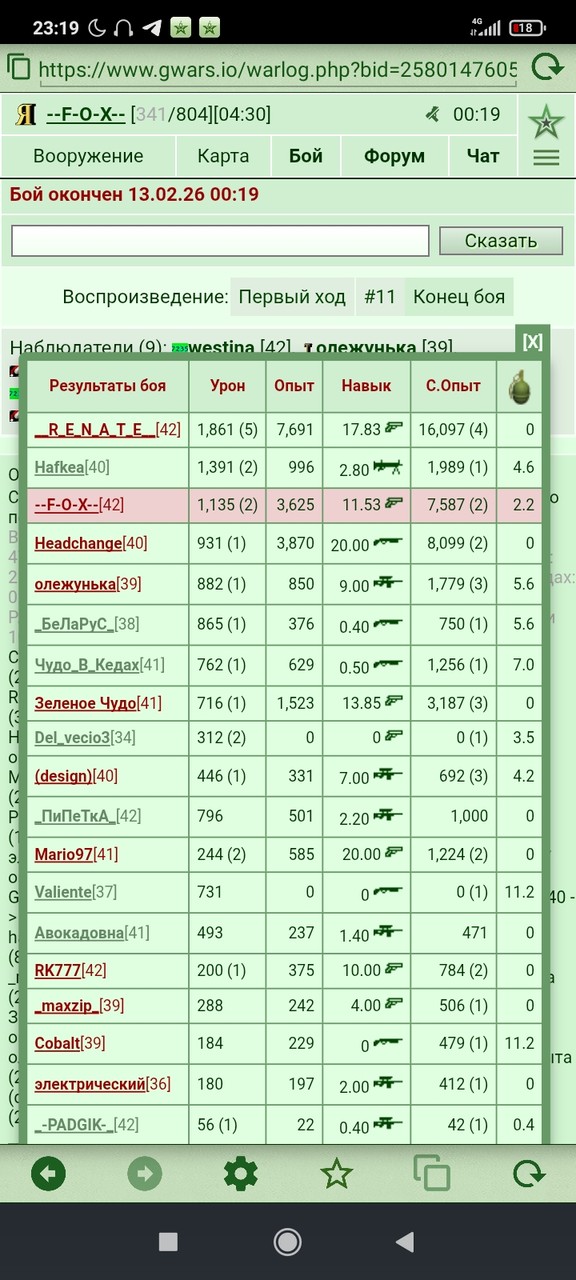Open the Чат tab
576x1280 pixels.
(483, 156)
